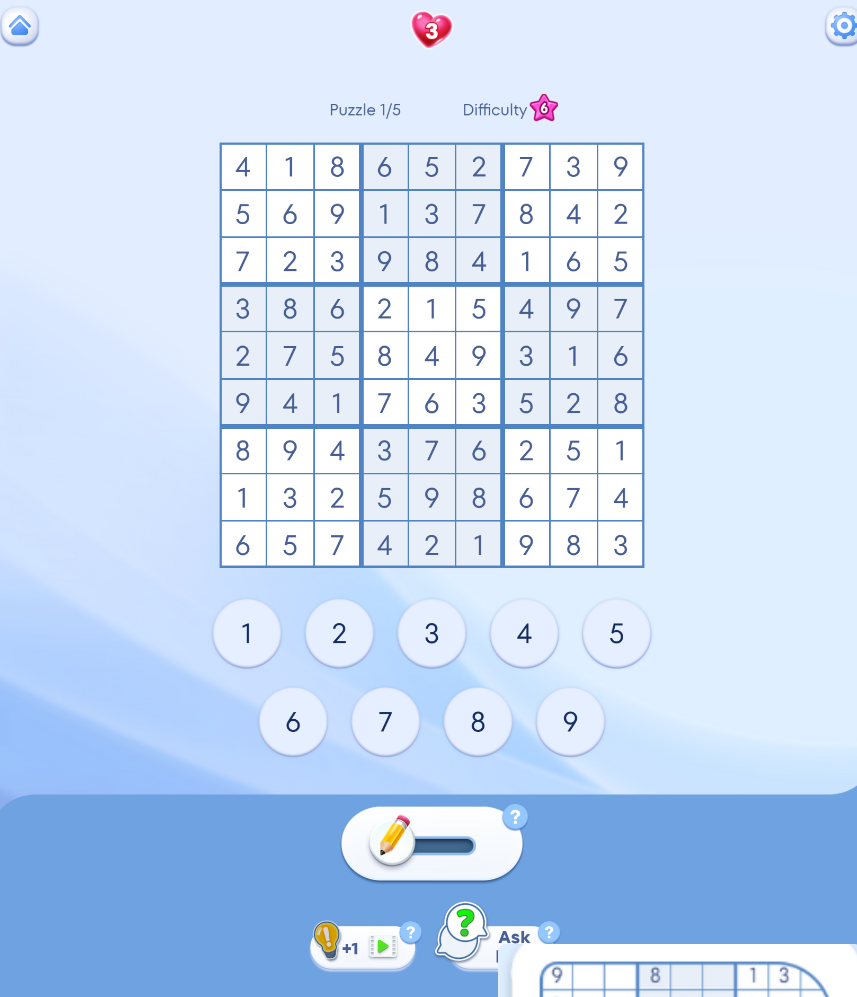Choose number 6 on the number pad
This screenshot has height=997, width=857.
tap(293, 721)
